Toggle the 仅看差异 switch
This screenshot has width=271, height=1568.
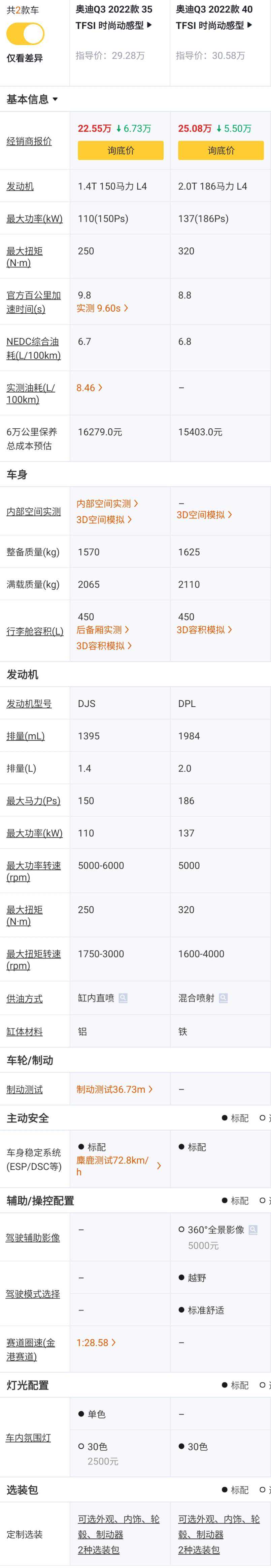[25, 34]
